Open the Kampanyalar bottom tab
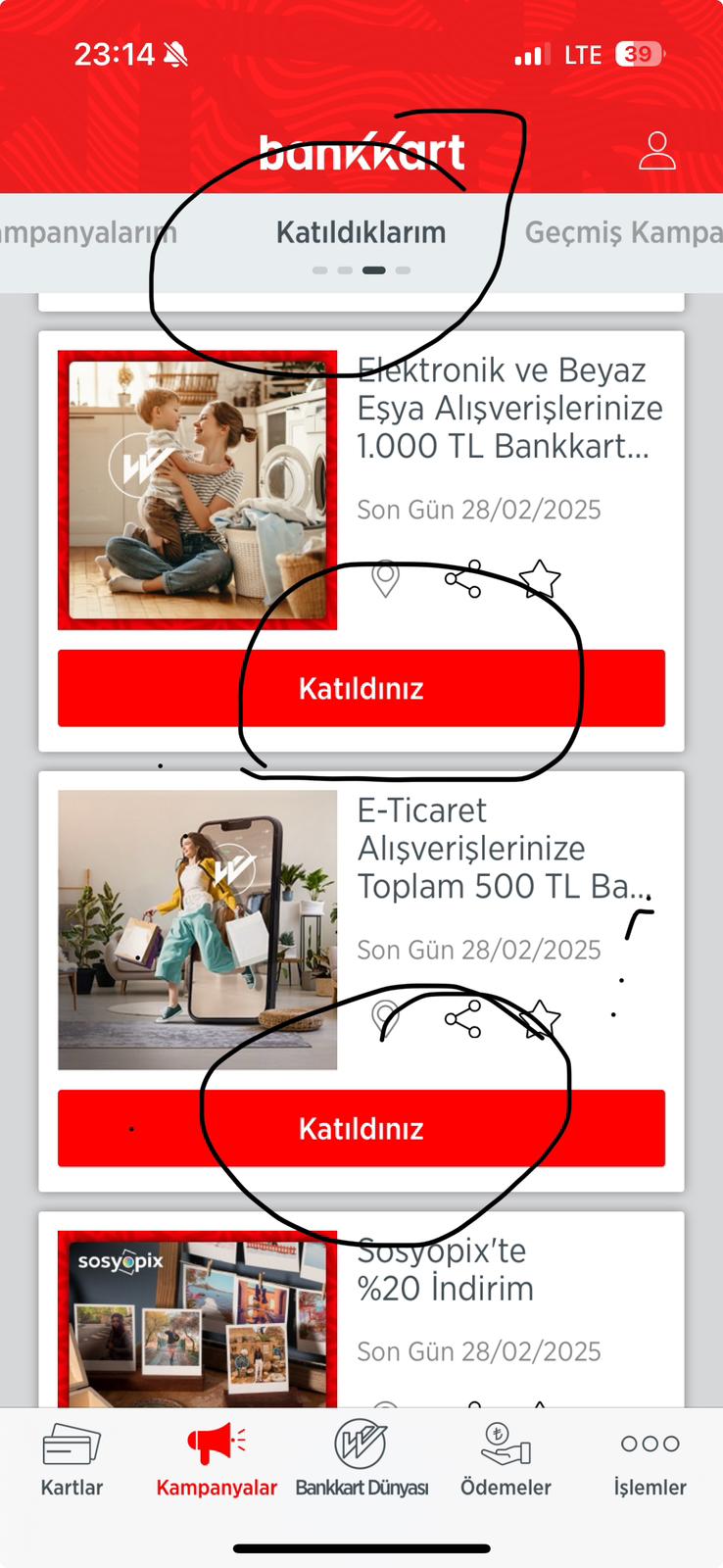This screenshot has height=1568, width=723. tap(217, 1460)
